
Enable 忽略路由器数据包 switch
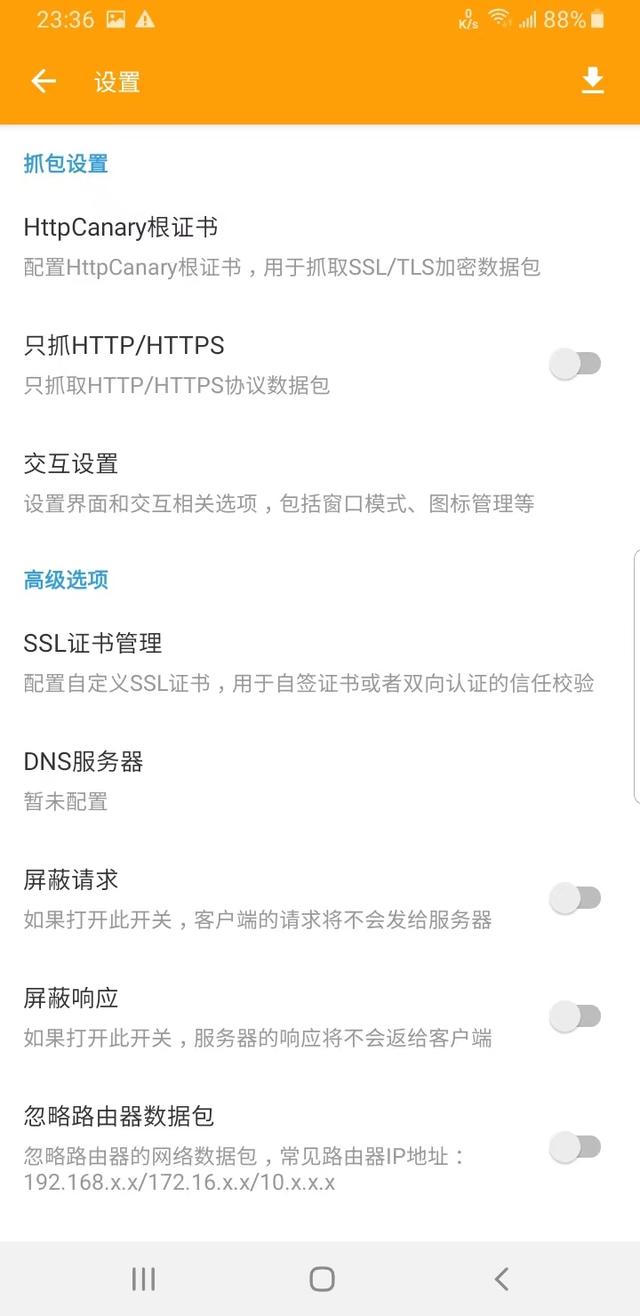click(576, 1147)
